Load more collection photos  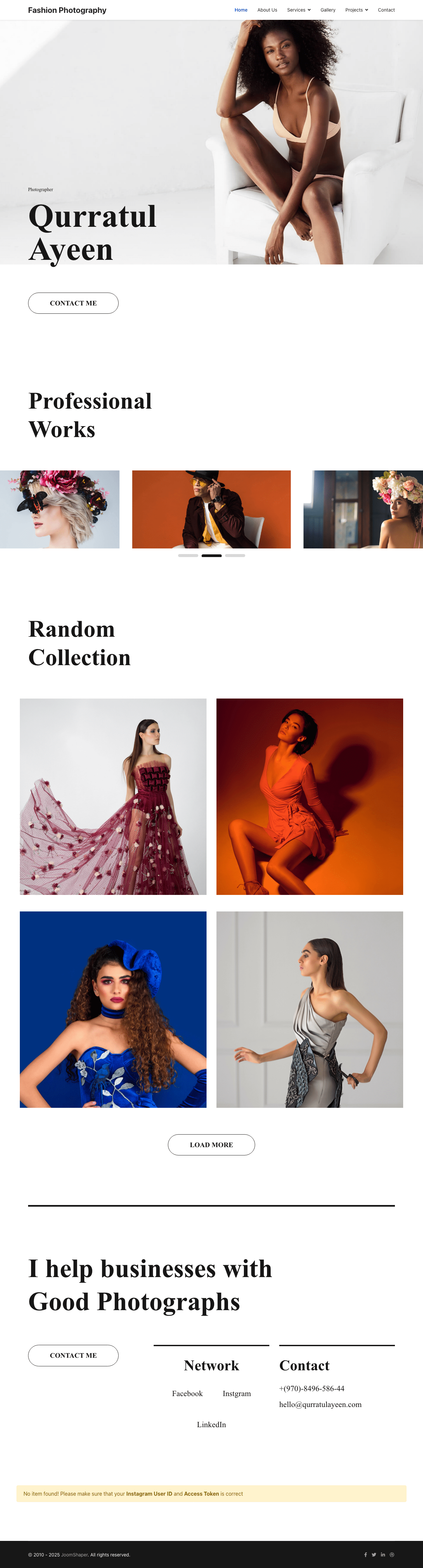tap(211, 1145)
